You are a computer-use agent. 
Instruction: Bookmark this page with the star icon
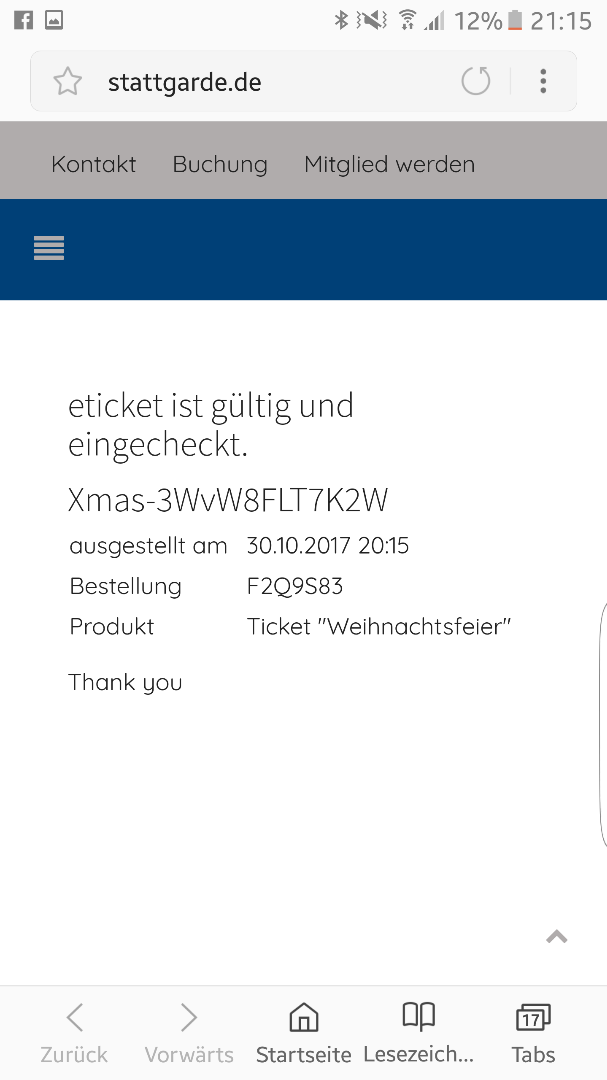click(67, 81)
